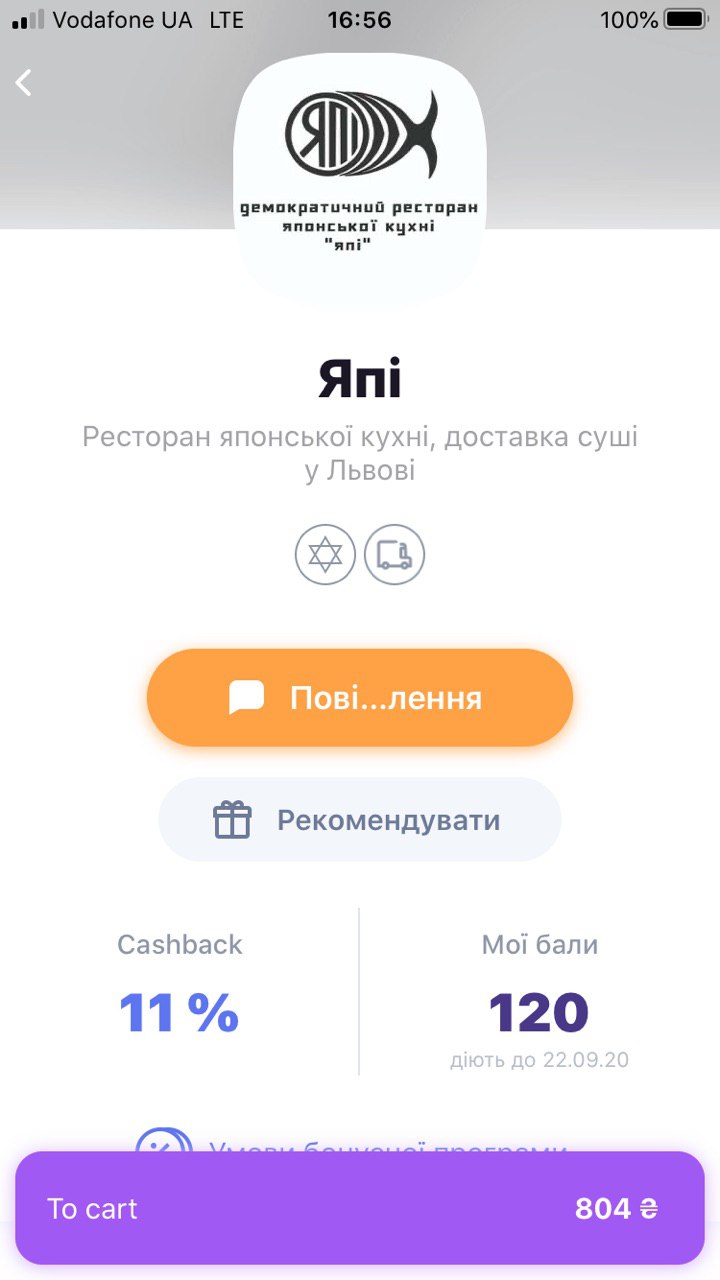Open the cart with 804 ₴
Screen dimensions: 720x1280
click(360, 1208)
